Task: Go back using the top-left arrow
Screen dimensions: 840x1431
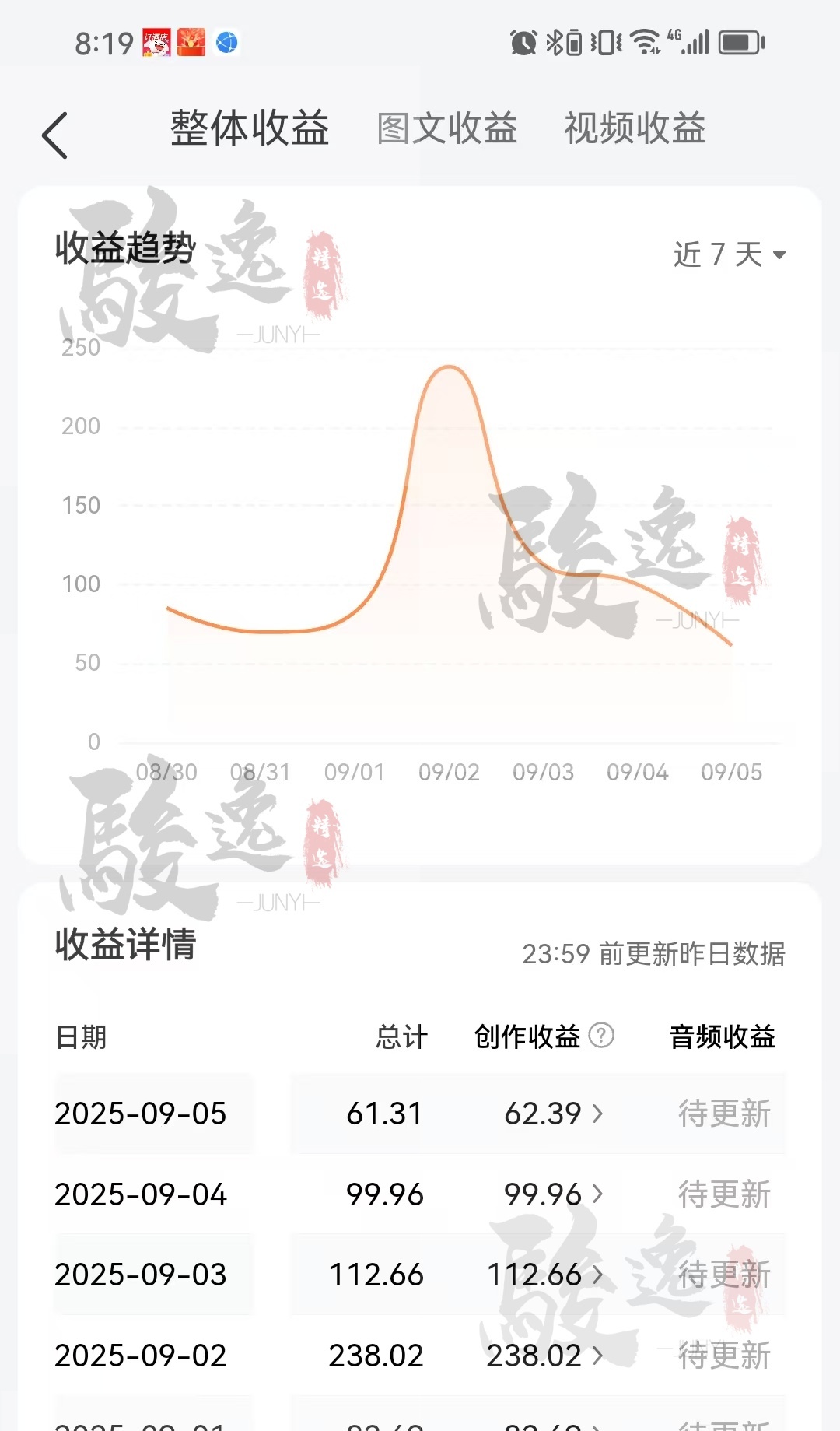Action: [55, 135]
